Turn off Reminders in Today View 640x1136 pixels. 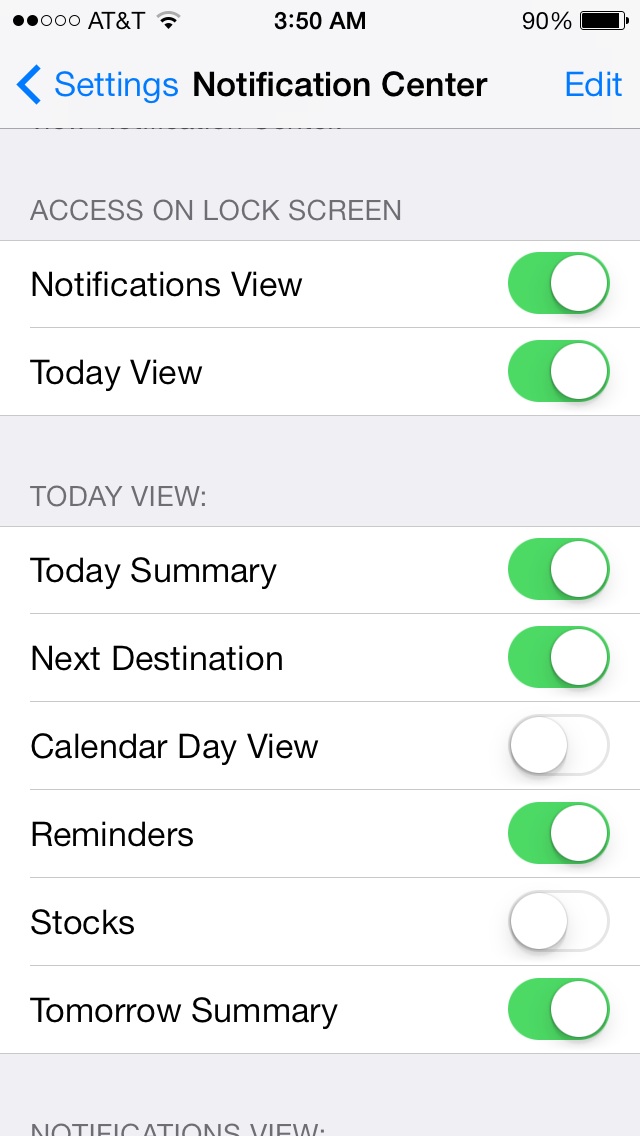coord(559,834)
